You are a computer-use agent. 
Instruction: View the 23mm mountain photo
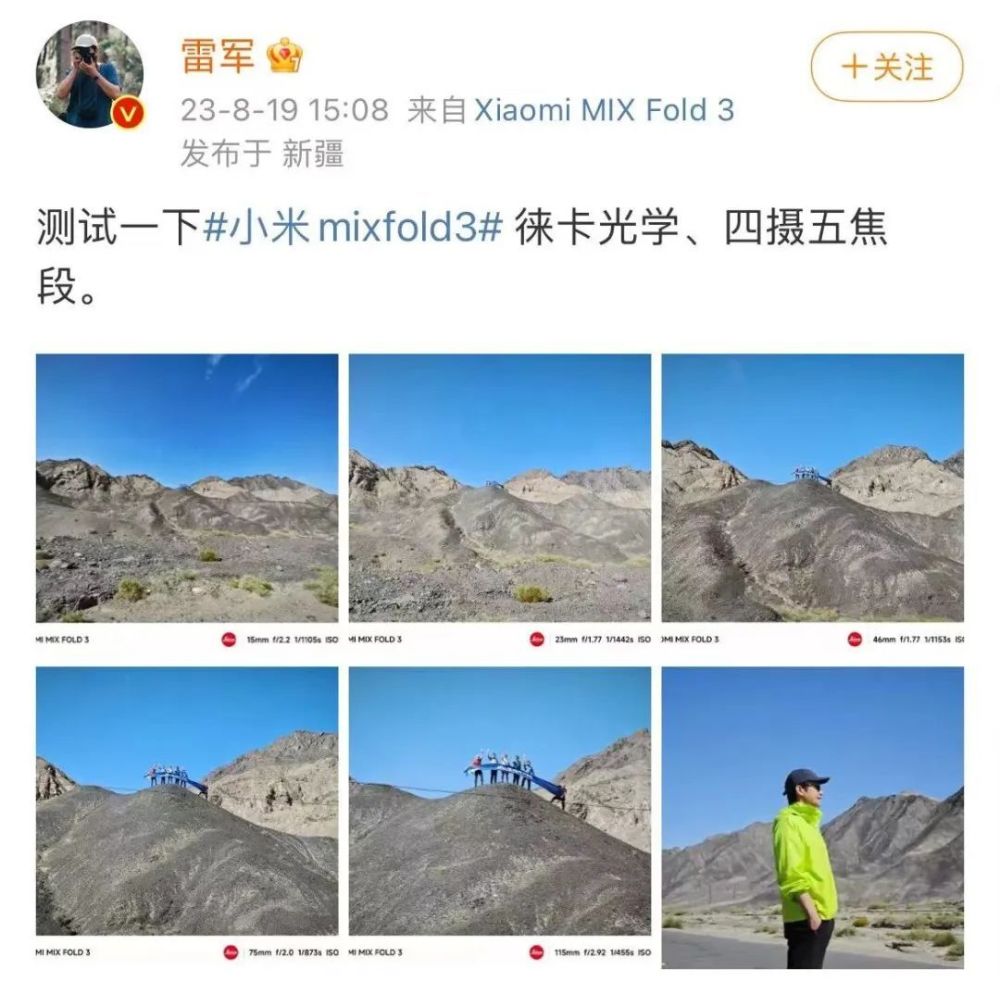pyautogui.click(x=499, y=490)
